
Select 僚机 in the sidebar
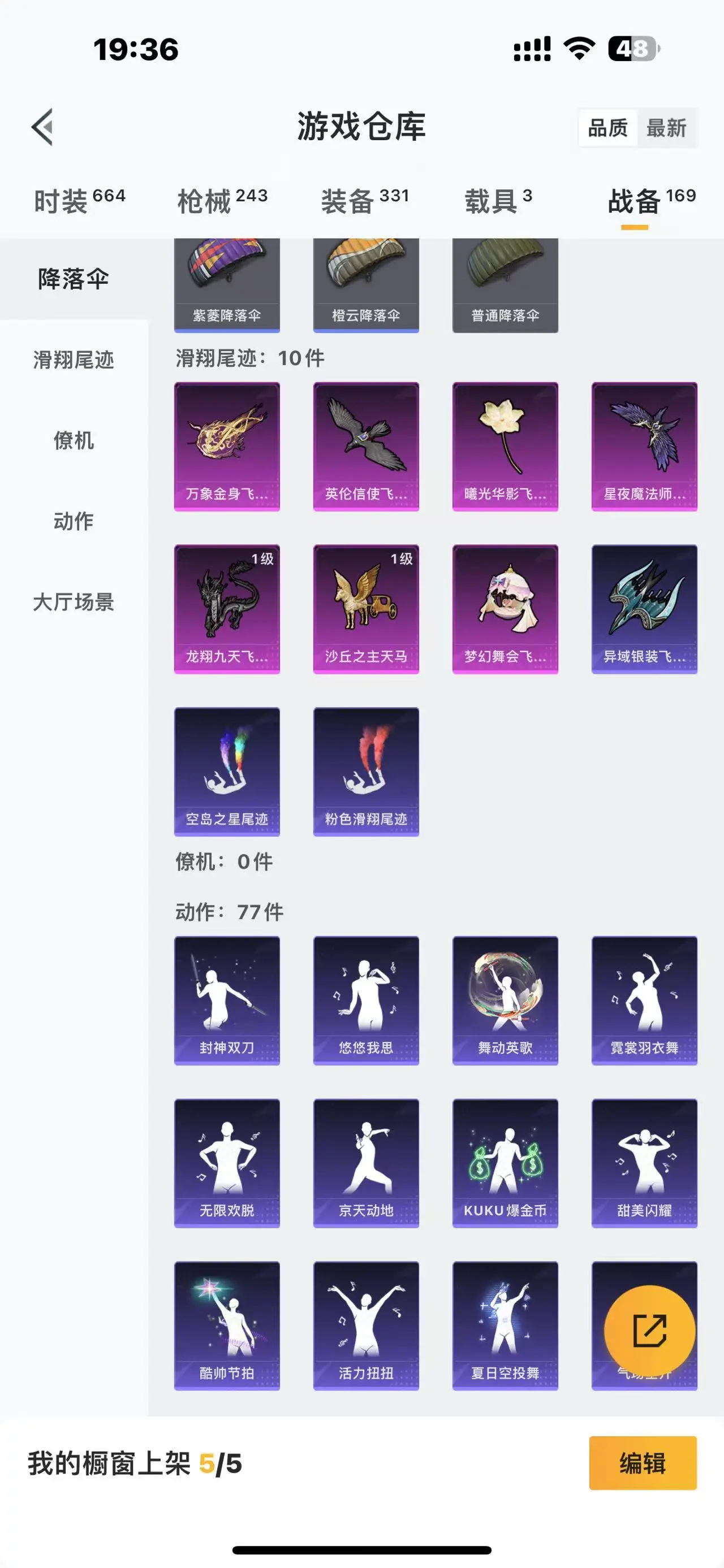pos(74,440)
